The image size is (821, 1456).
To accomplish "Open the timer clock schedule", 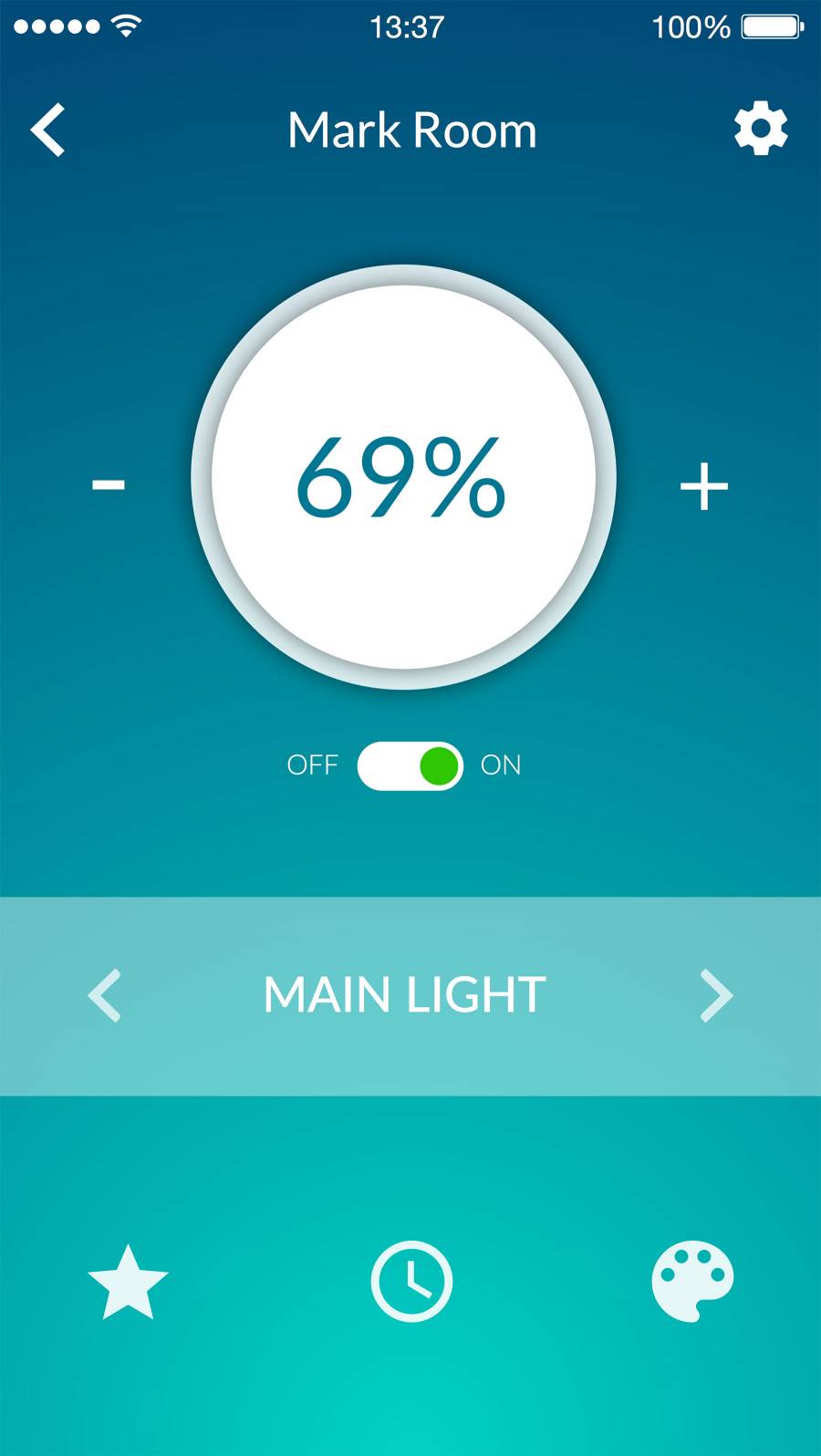I will point(411,1281).
